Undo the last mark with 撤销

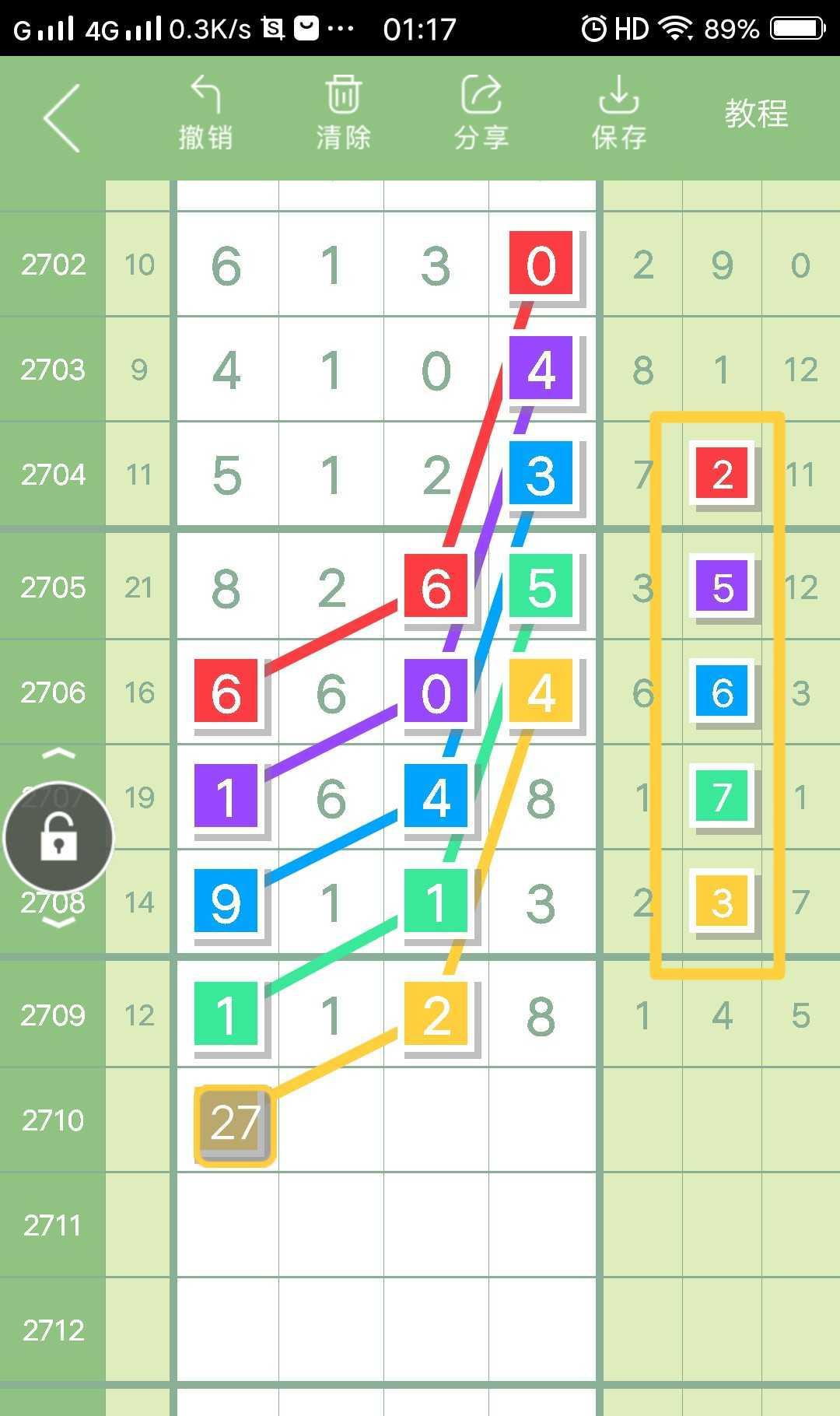[205, 114]
